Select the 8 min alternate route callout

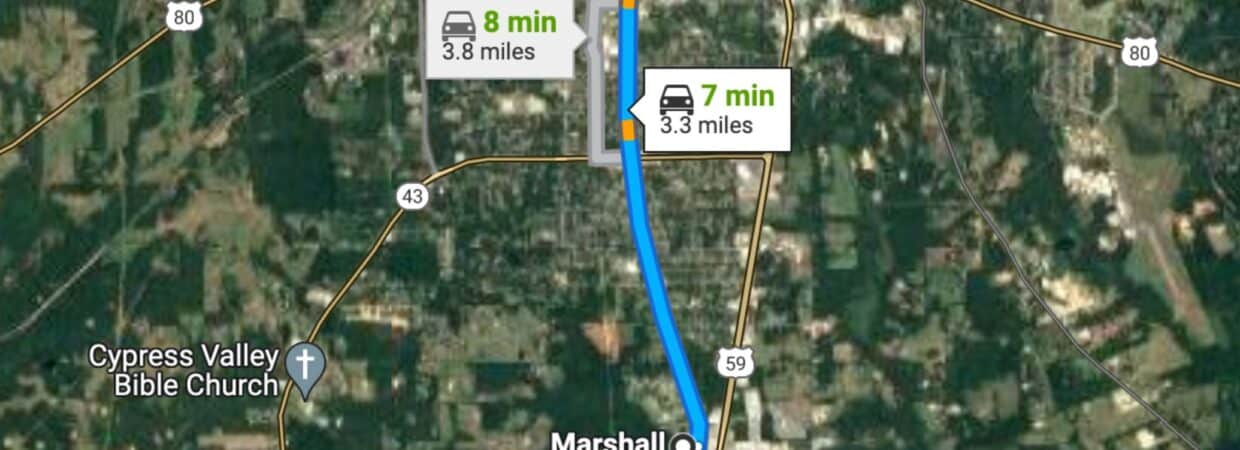[x=500, y=37]
